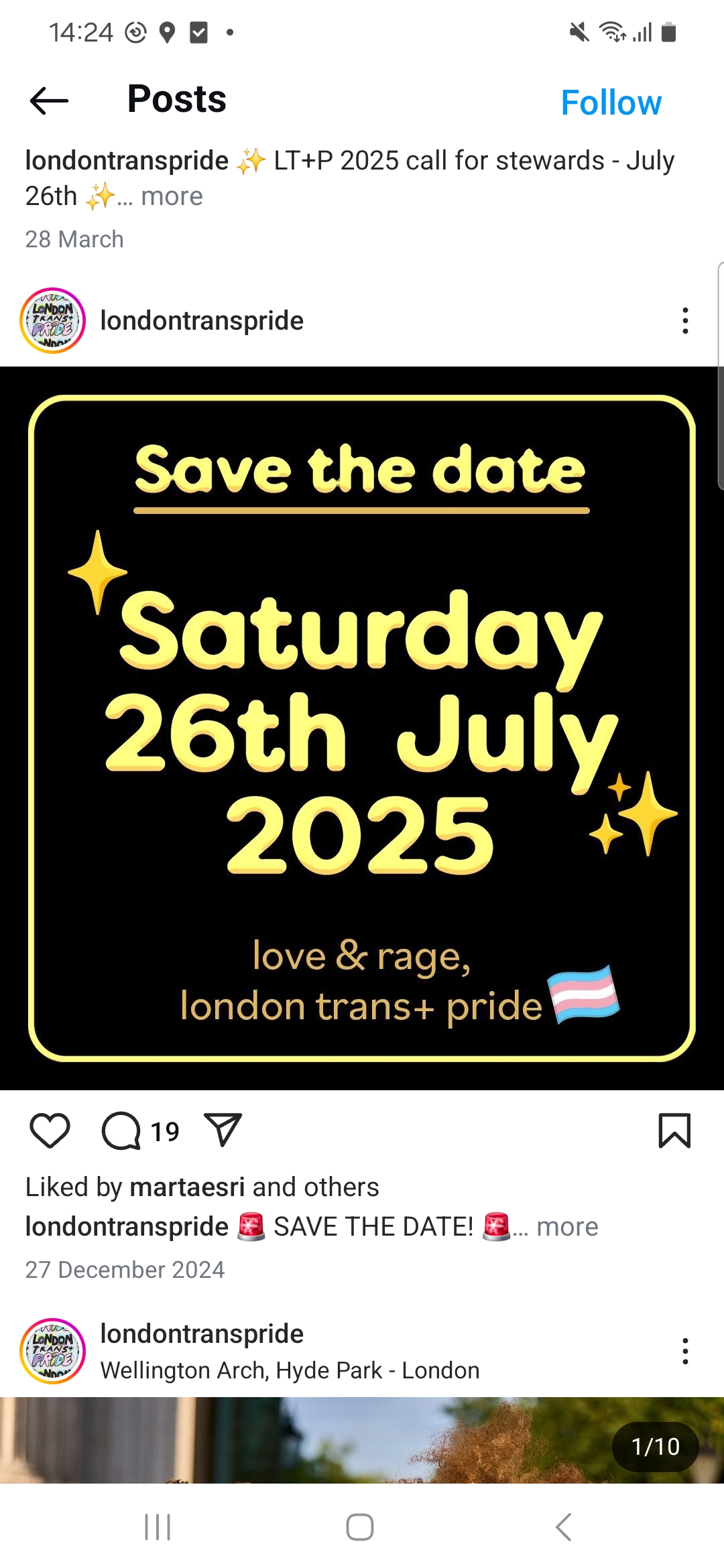The image size is (724, 1568).
Task: Go back using the top arrow
Action: point(50,101)
